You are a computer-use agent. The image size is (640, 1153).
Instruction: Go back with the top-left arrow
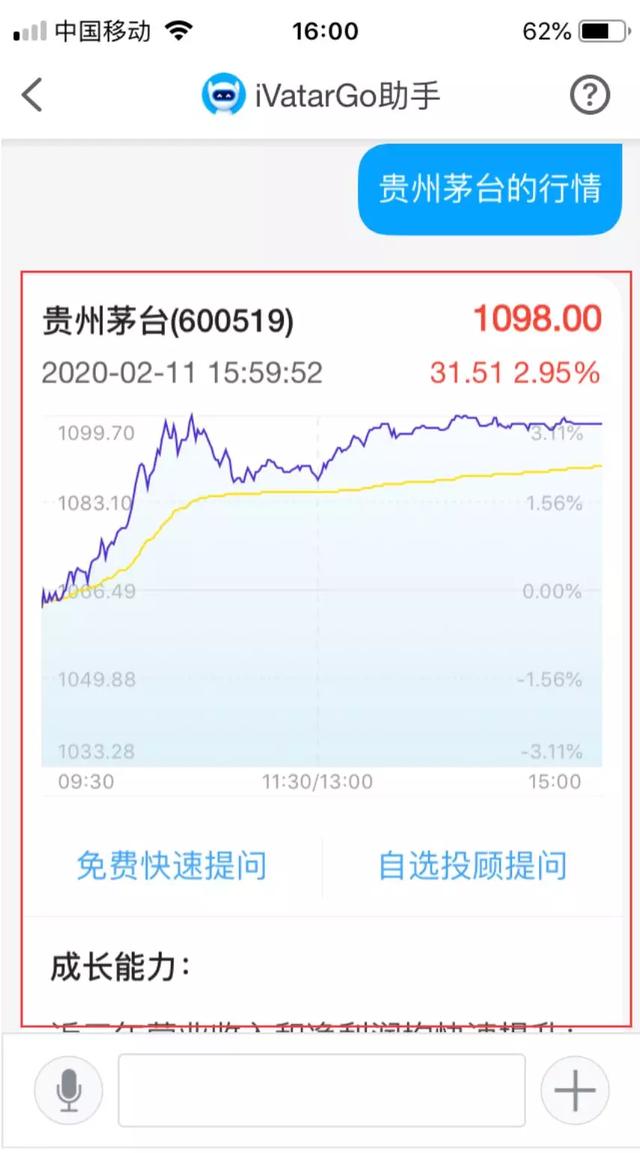pos(32,96)
